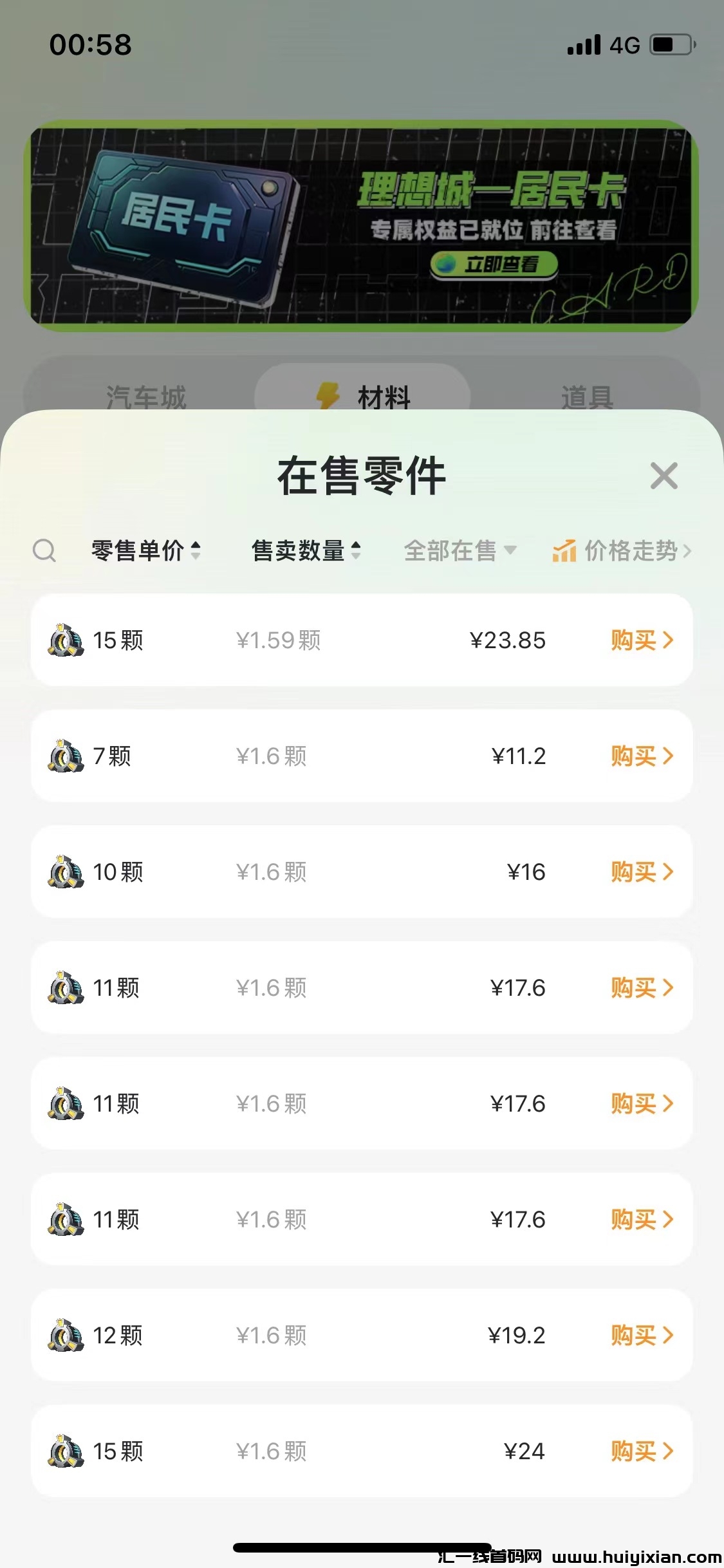
Task: Buy the 10颗 listing for ¥16
Action: coord(641,872)
